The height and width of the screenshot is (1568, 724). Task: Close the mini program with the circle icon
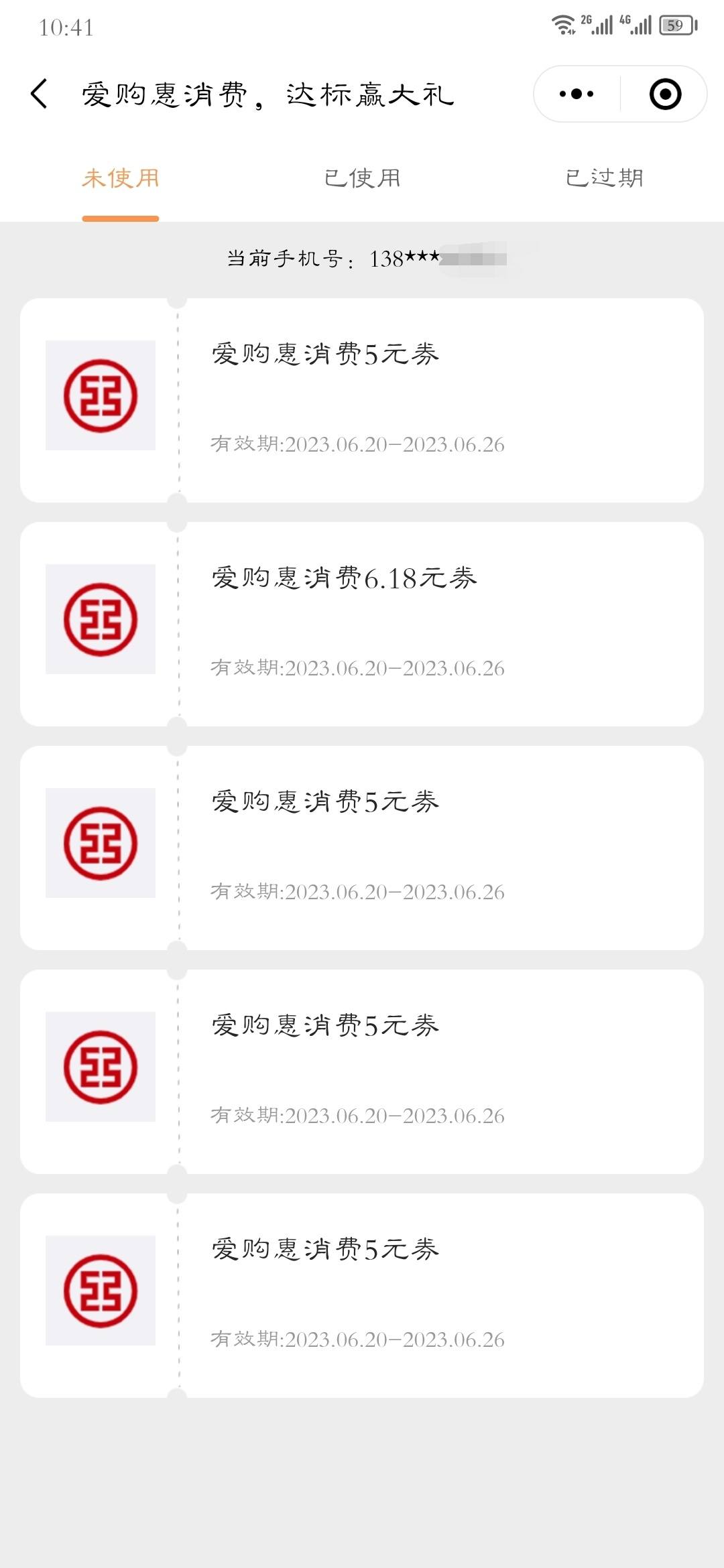click(x=665, y=94)
